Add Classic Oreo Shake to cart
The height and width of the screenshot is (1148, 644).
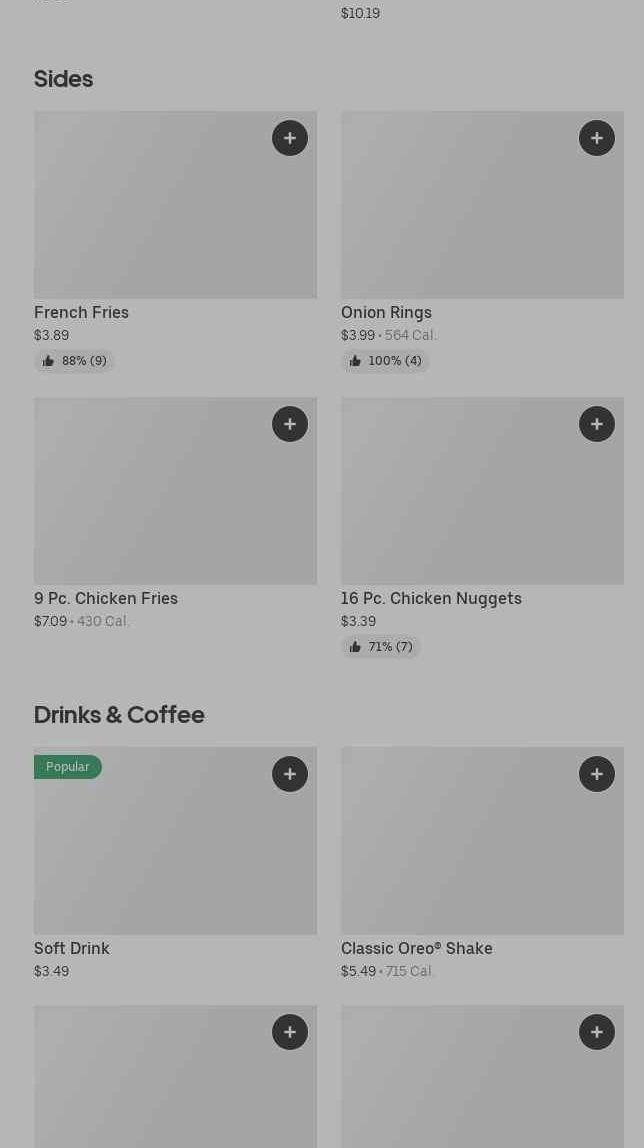tap(597, 774)
